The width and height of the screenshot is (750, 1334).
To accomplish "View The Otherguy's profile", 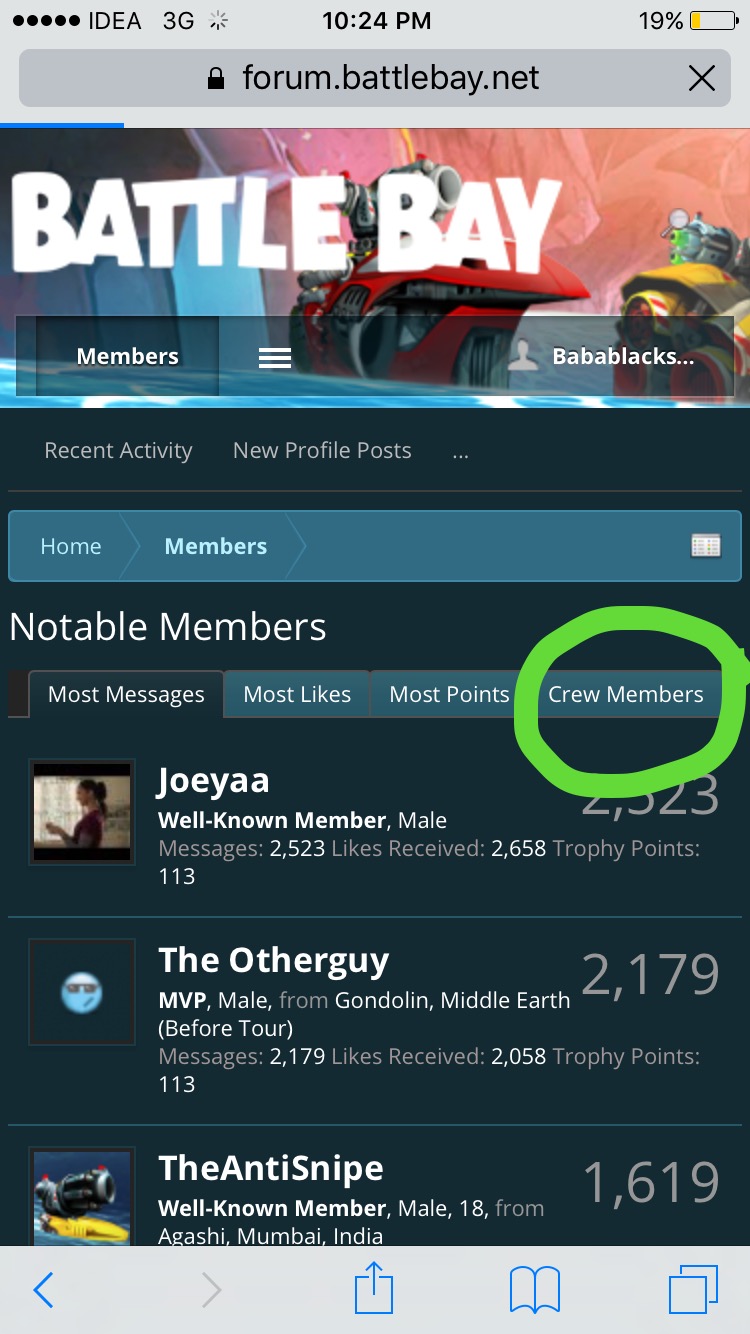I will point(273,961).
